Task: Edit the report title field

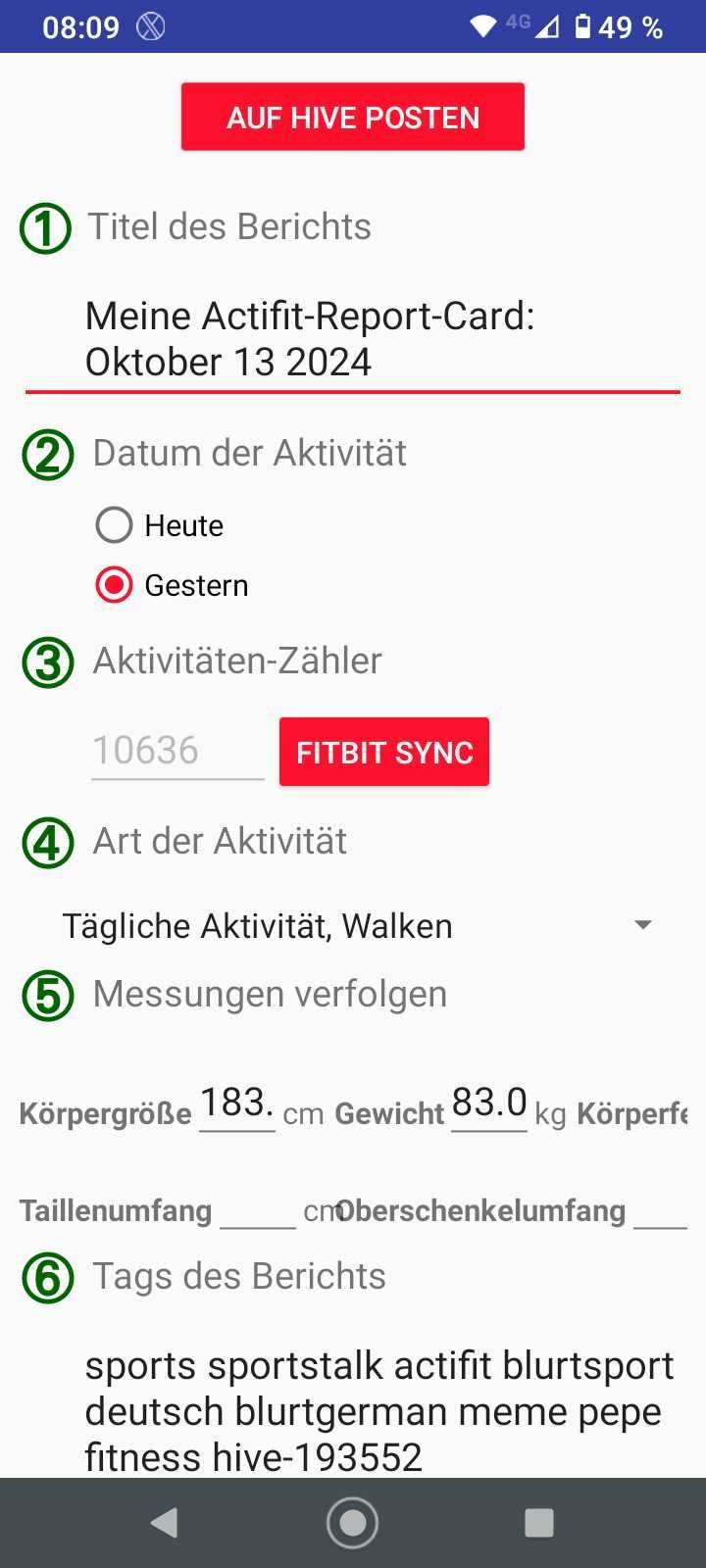Action: 353,339
